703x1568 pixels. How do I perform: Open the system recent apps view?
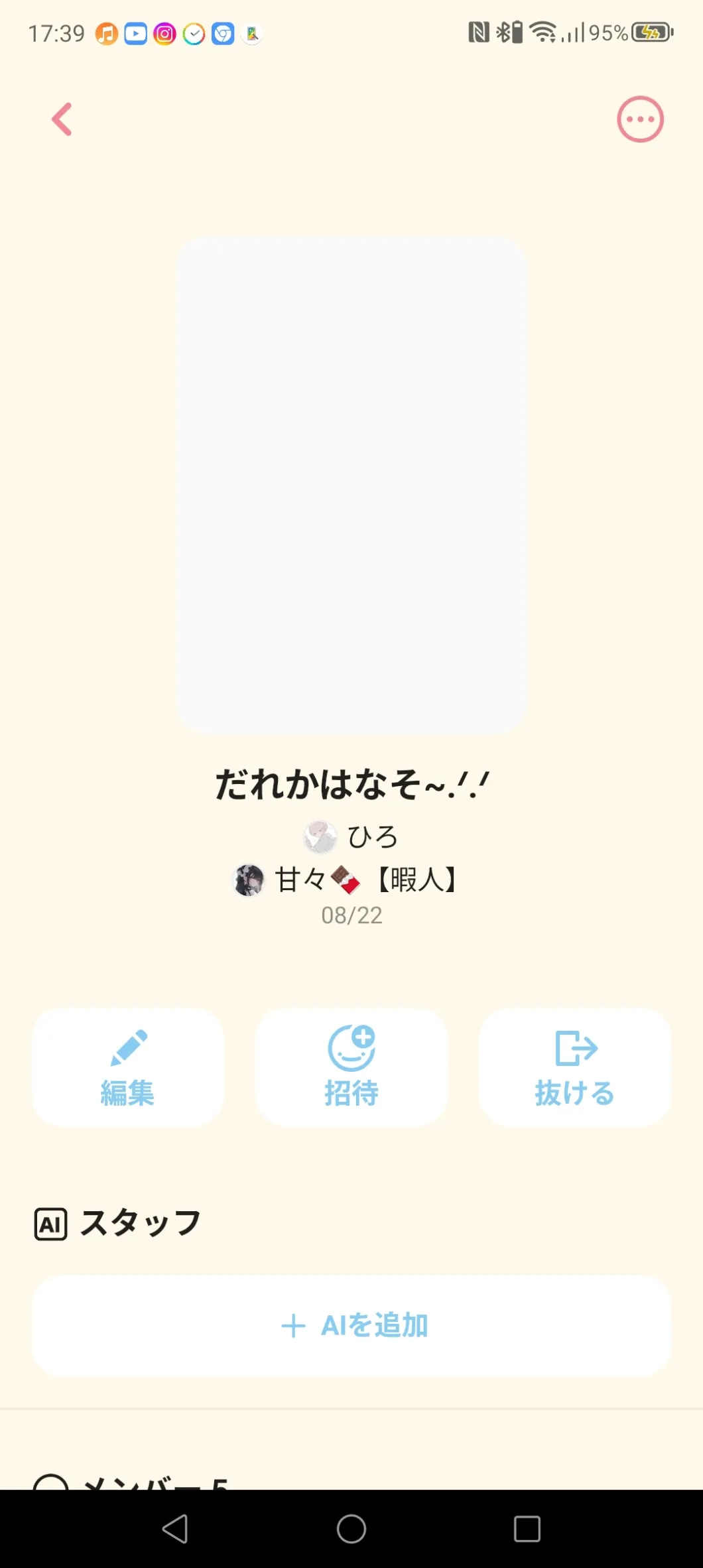(x=527, y=1529)
